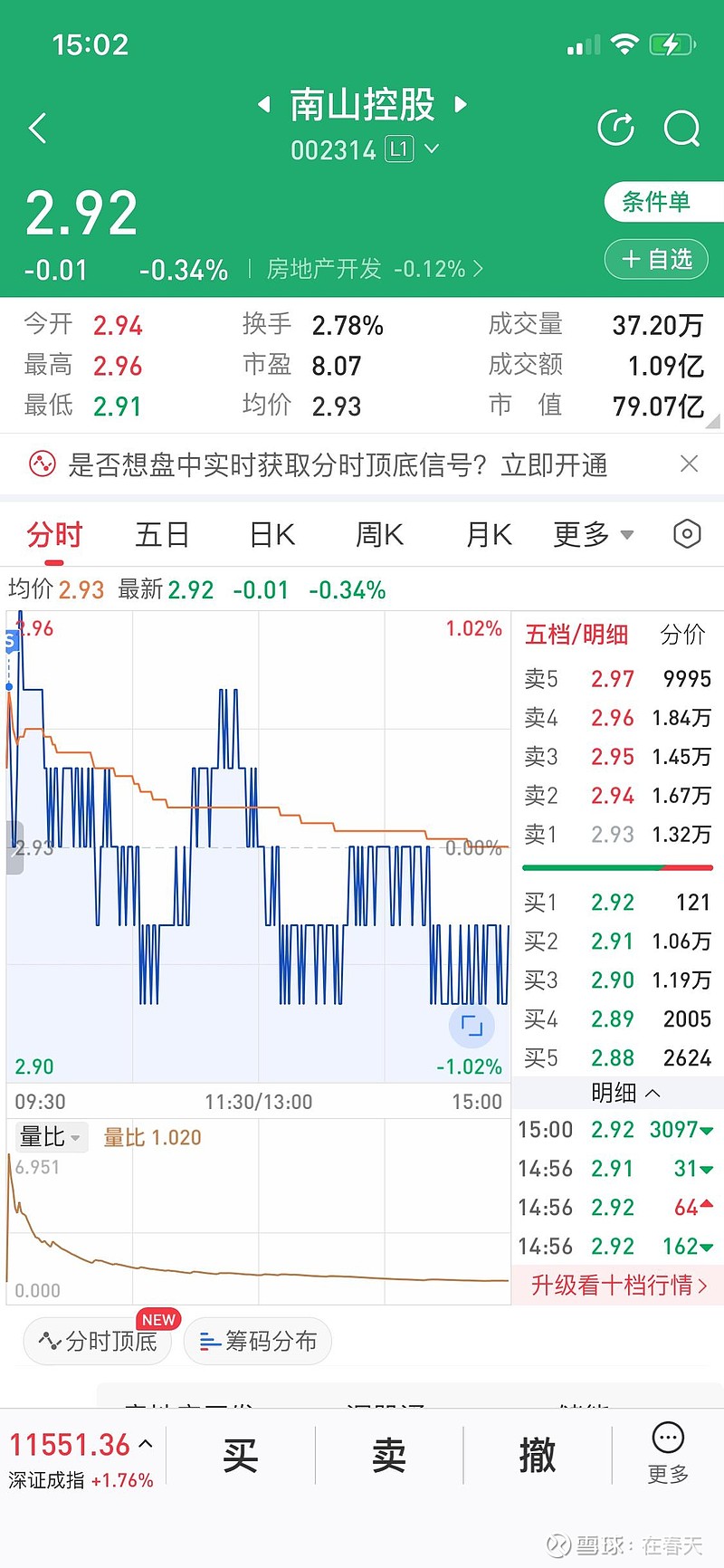Open chart settings hexagon icon

pyautogui.click(x=687, y=535)
